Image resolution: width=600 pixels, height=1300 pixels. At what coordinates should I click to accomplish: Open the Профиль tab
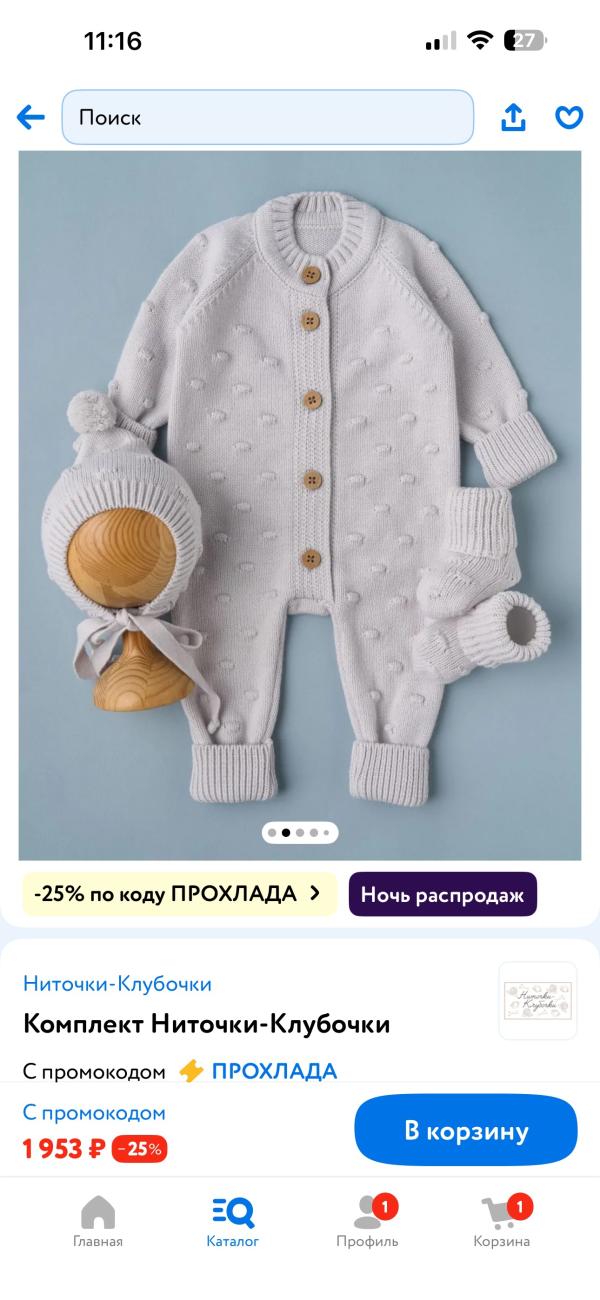click(x=367, y=1222)
